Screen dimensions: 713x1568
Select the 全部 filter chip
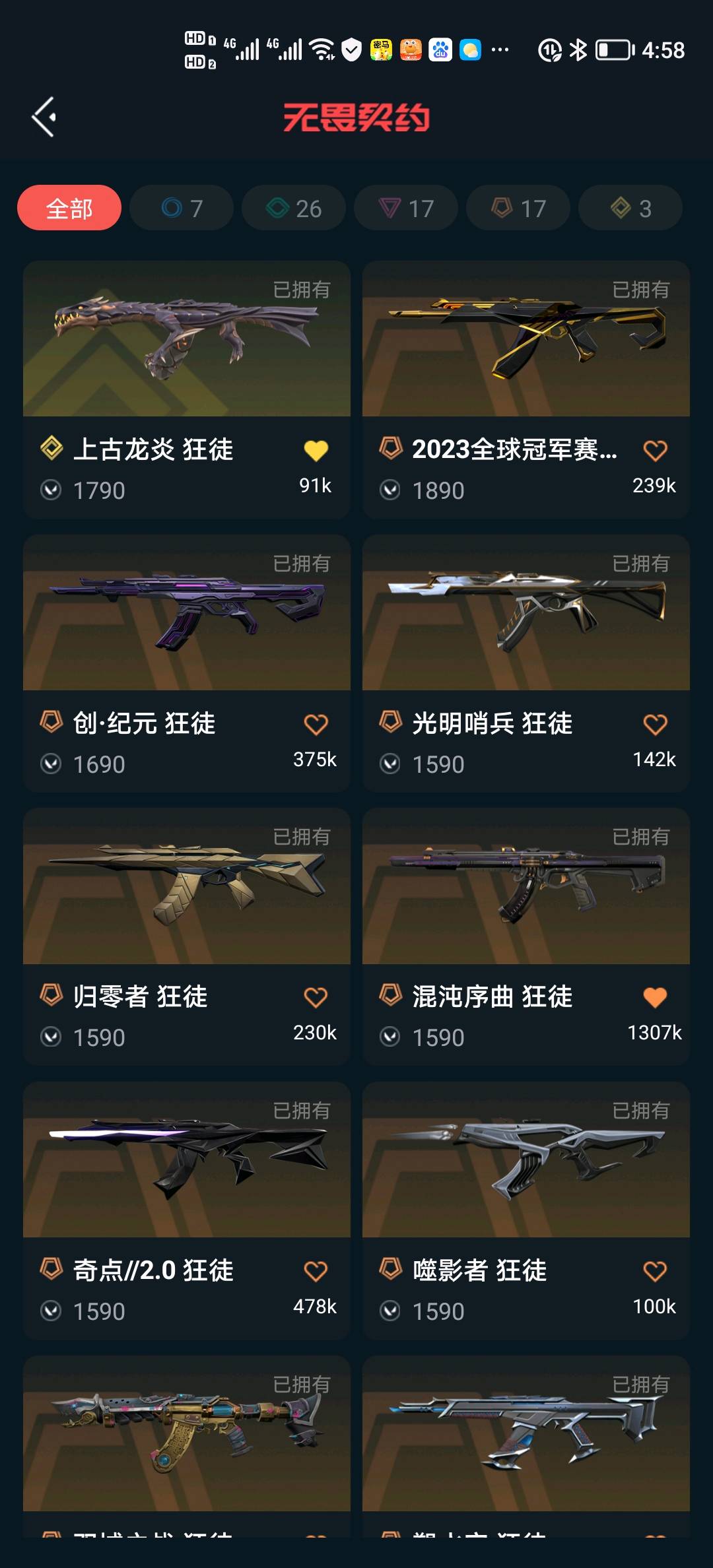[x=69, y=209]
